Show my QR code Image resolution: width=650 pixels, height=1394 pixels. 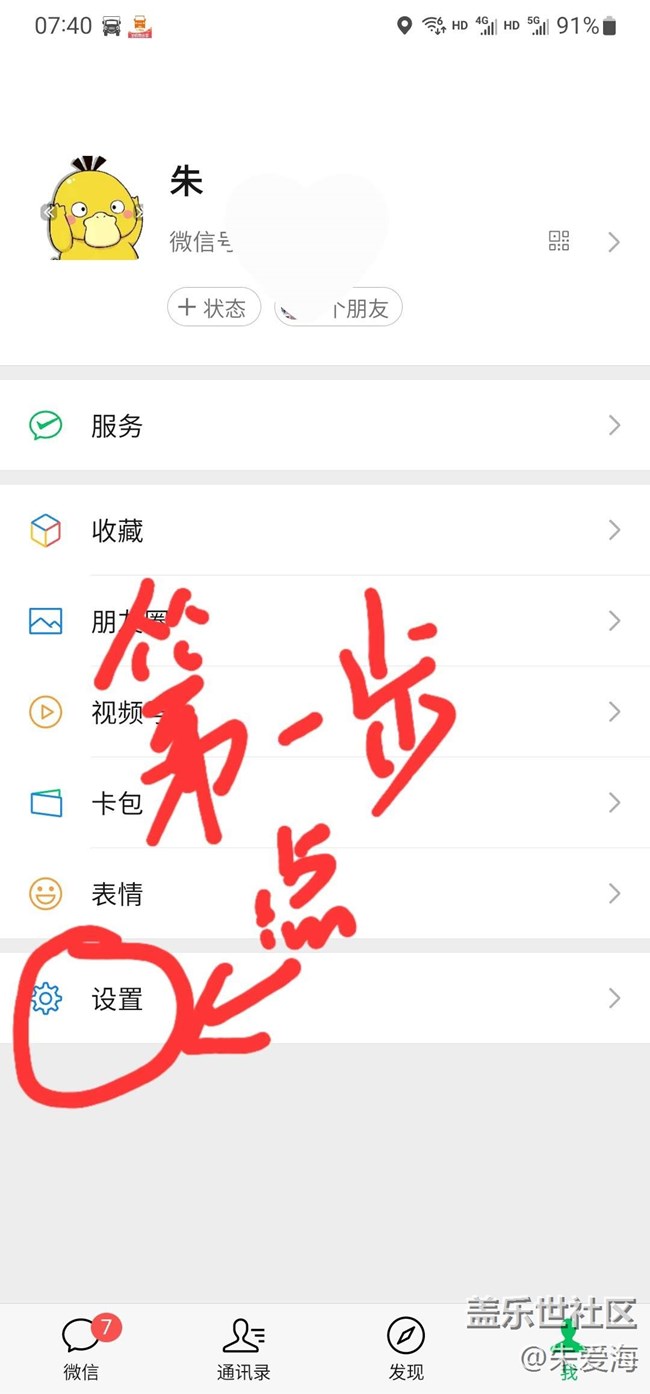pyautogui.click(x=559, y=241)
